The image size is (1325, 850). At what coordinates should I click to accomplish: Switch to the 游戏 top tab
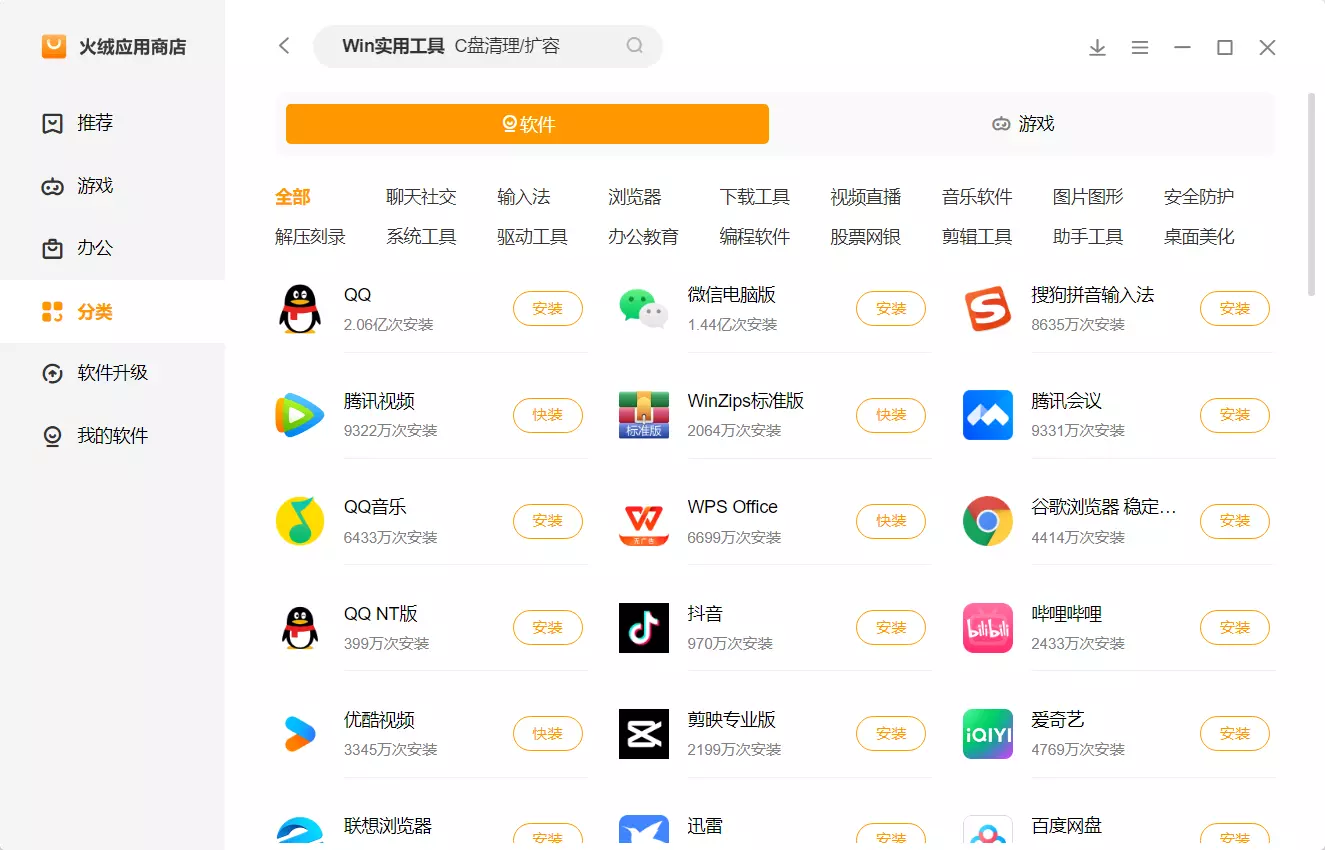1022,124
